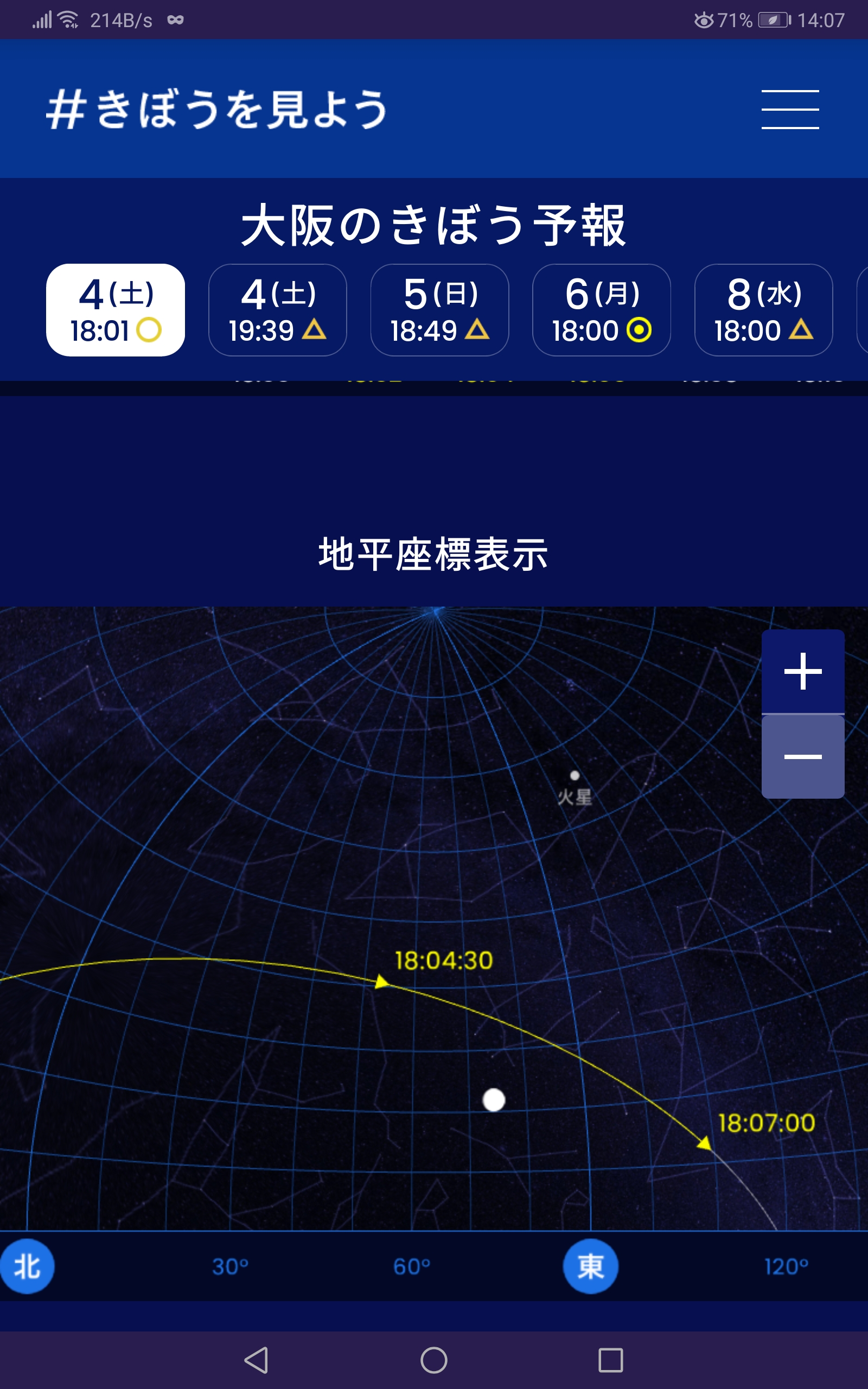Tap the 東 east direction marker

(x=591, y=1266)
